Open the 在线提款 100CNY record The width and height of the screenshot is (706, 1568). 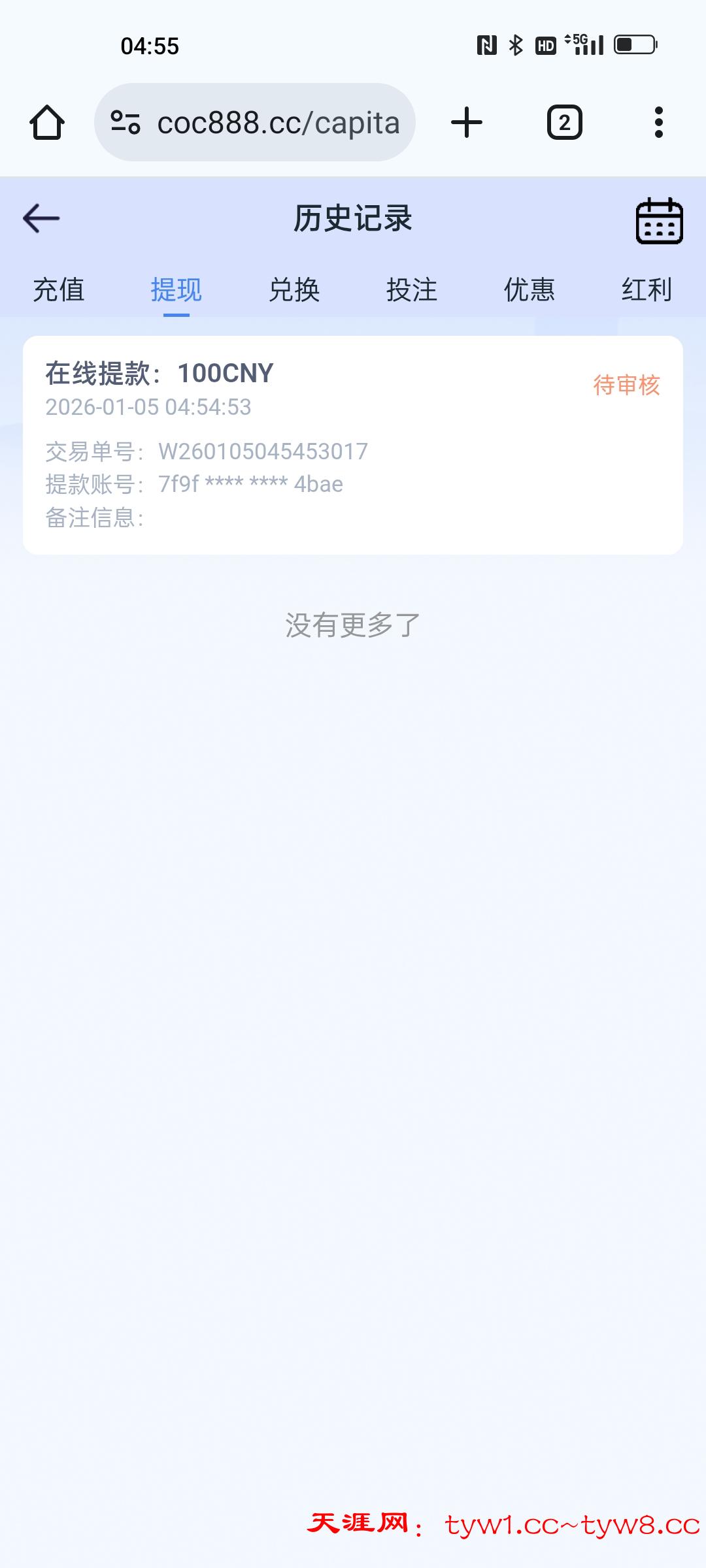tap(353, 444)
